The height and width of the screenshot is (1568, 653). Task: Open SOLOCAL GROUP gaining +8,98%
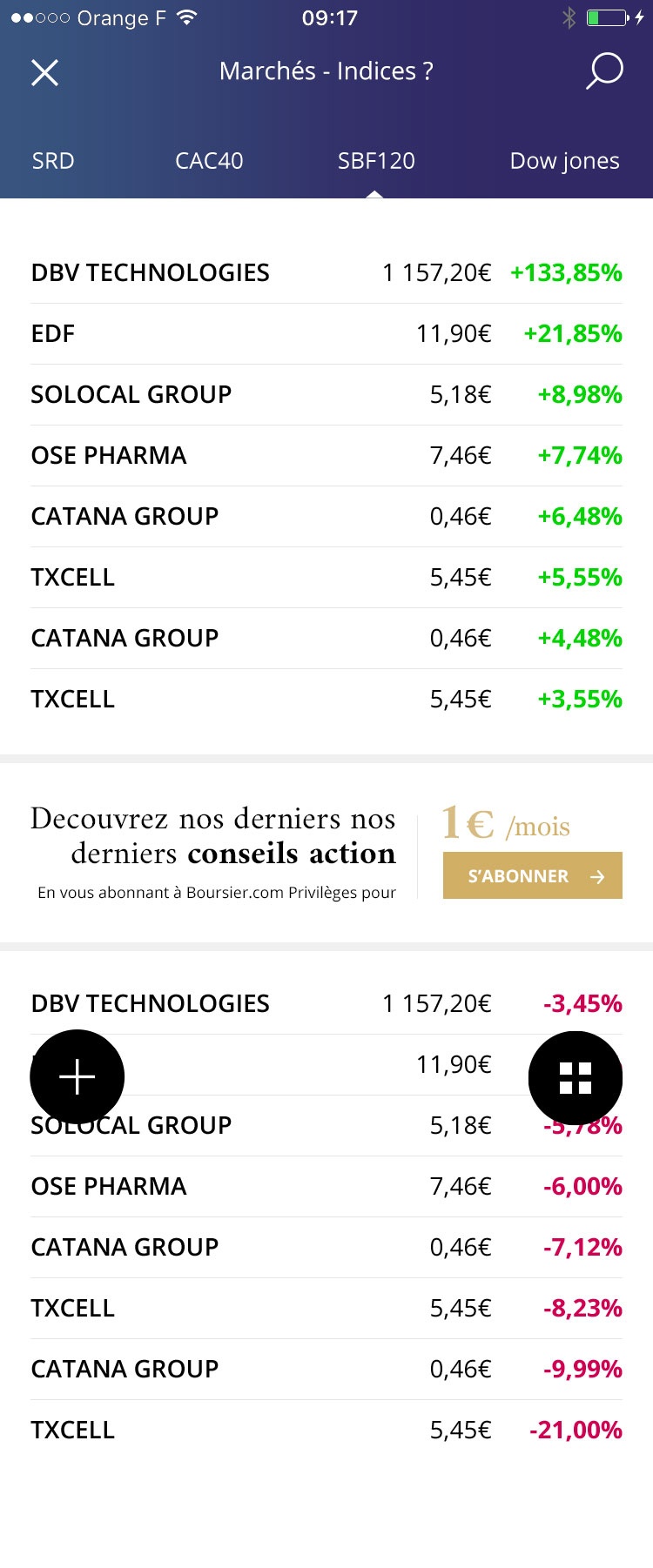coord(326,395)
